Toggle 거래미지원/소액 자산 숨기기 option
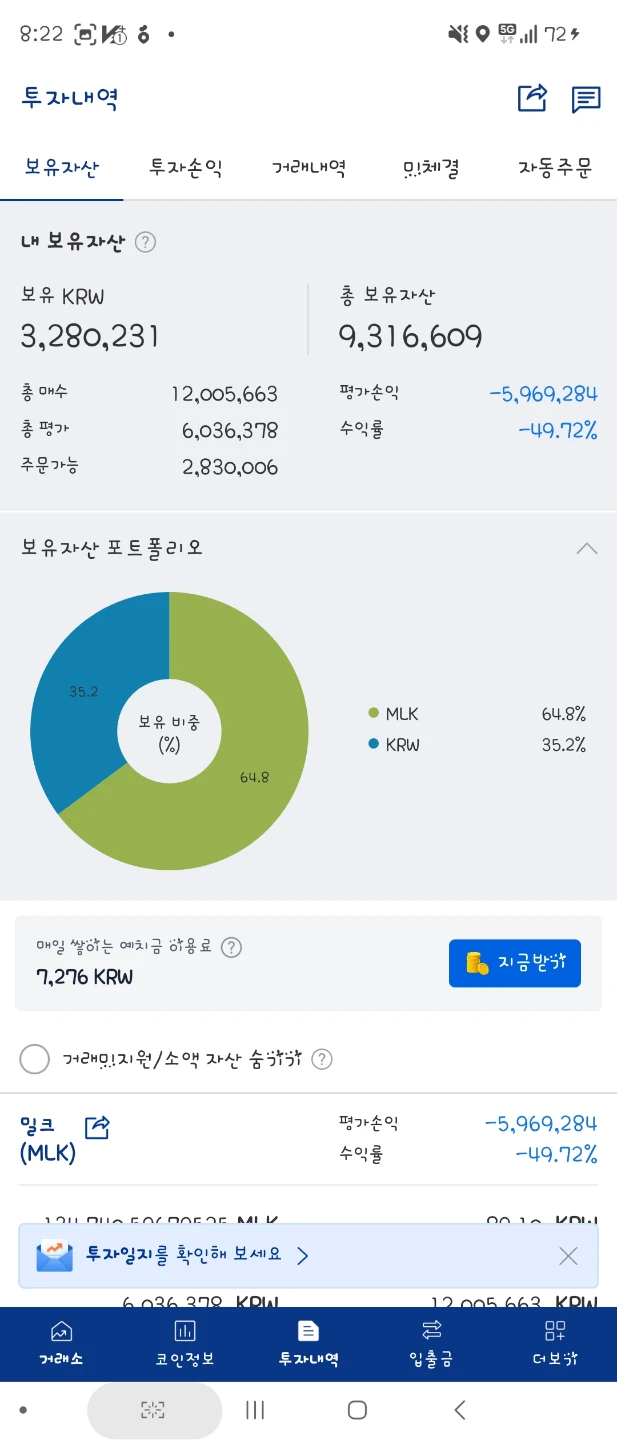The height and width of the screenshot is (1440, 617). click(x=35, y=1059)
